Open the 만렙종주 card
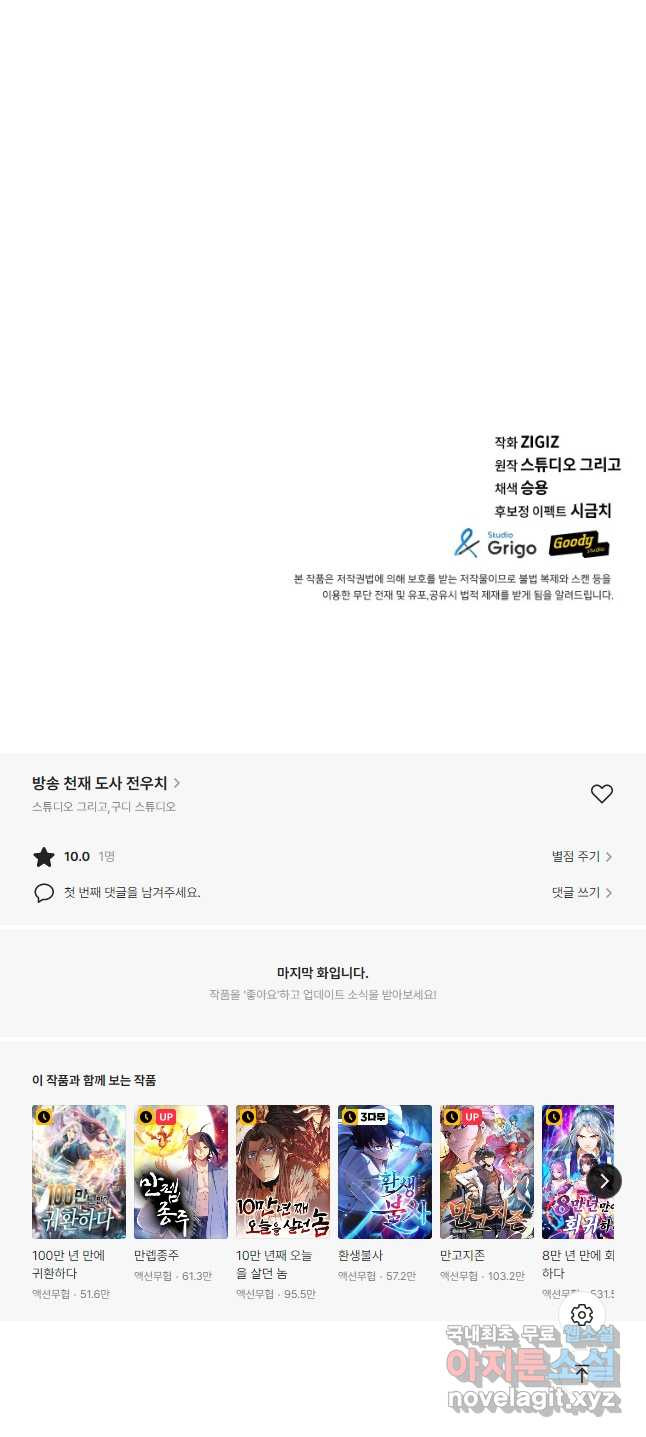This screenshot has height=1437, width=646. click(181, 1172)
